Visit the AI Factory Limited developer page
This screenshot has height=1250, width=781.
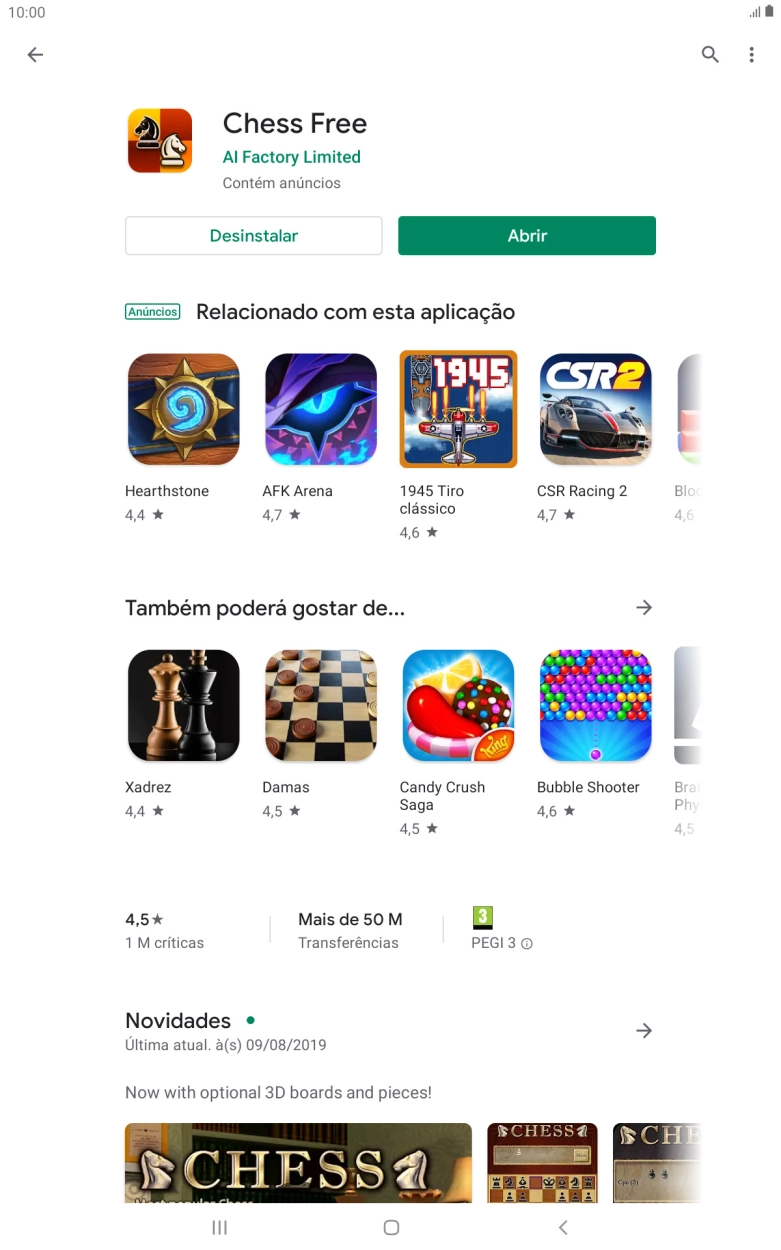291,157
